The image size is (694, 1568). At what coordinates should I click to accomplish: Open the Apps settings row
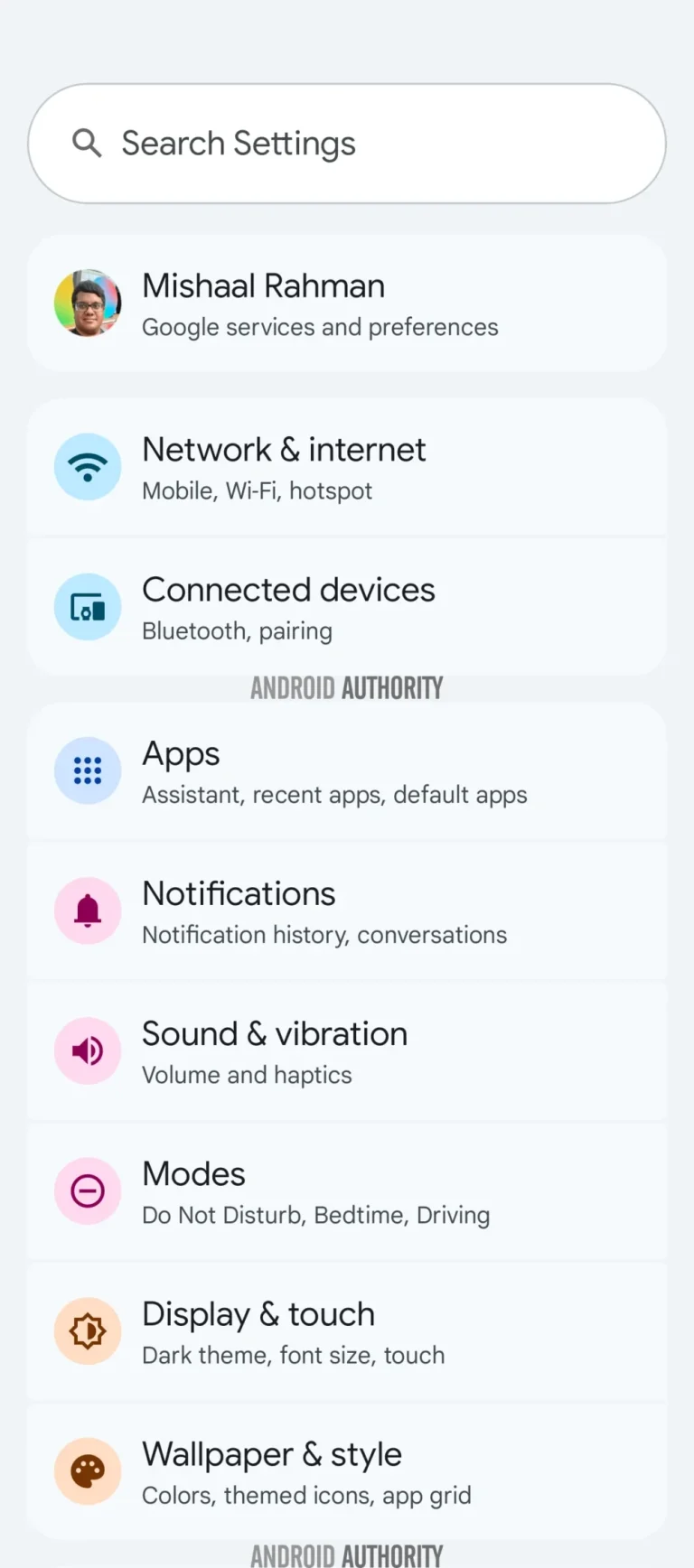pyautogui.click(x=347, y=771)
